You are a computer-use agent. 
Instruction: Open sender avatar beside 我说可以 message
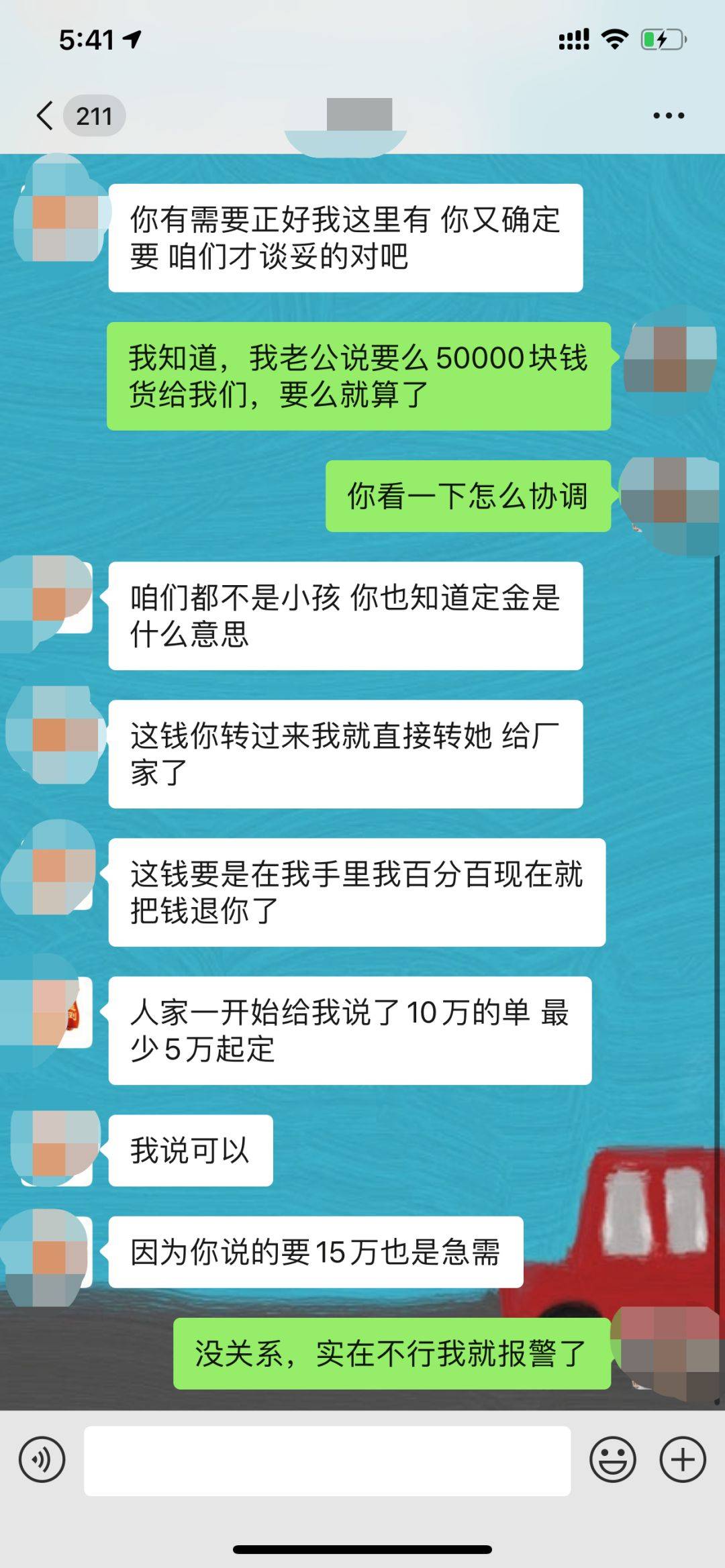click(x=57, y=1149)
